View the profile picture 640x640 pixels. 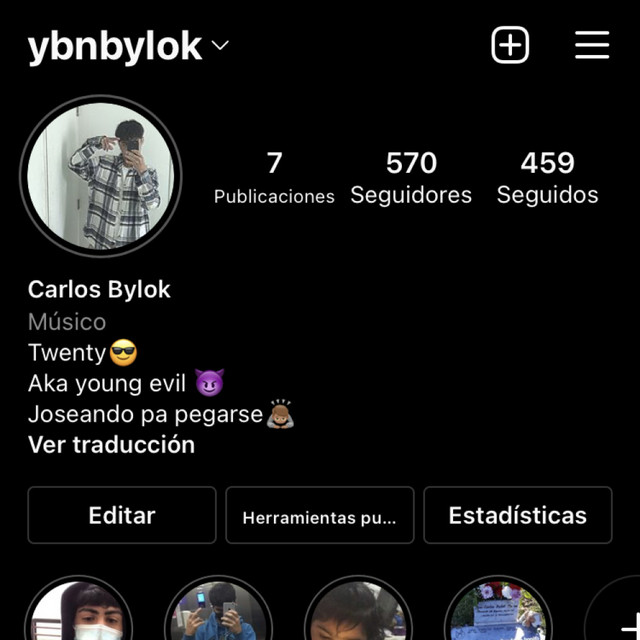[101, 176]
